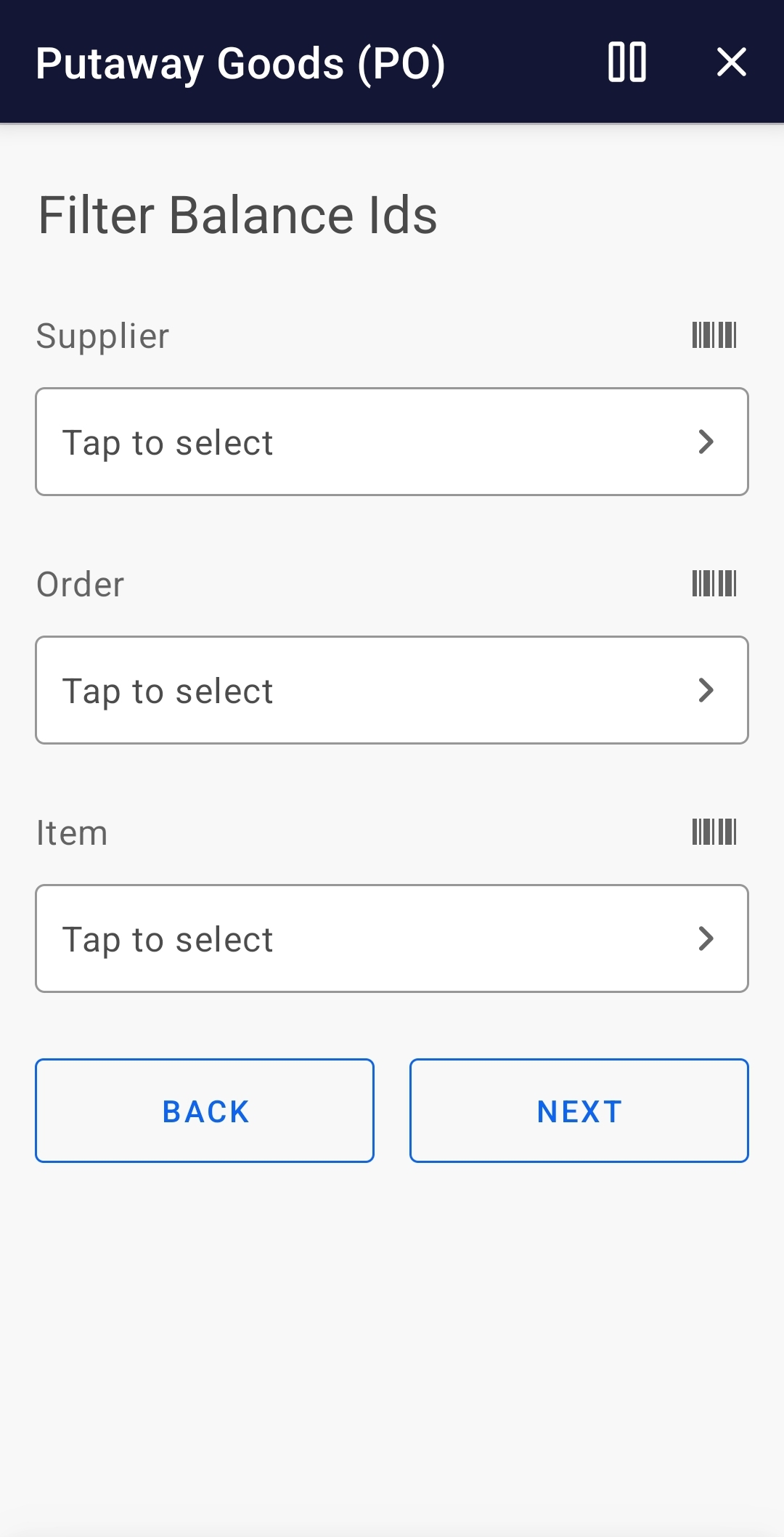Screen dimensions: 784x1537
Task: Select the Order label
Action: coord(80,583)
